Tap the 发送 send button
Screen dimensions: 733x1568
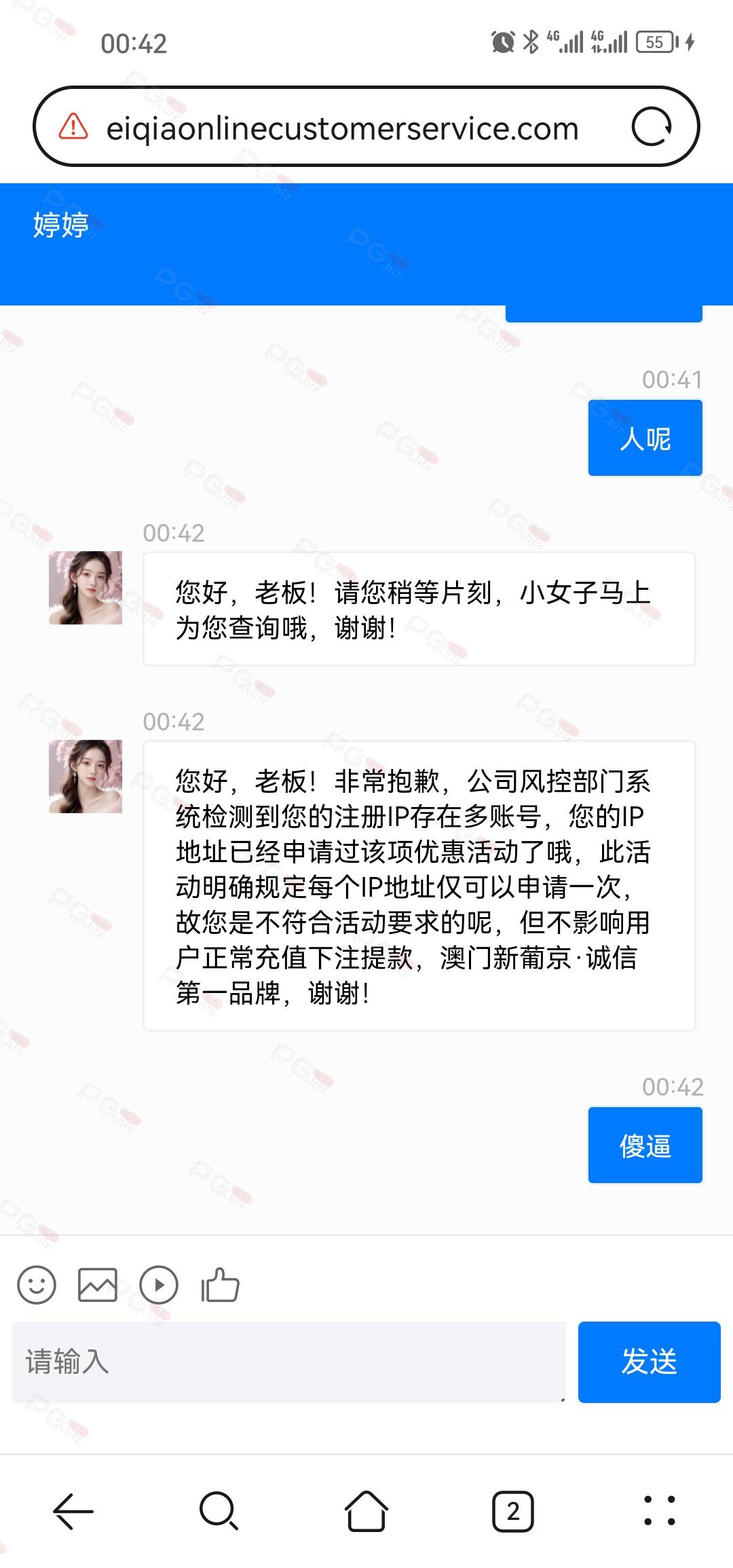(650, 1362)
